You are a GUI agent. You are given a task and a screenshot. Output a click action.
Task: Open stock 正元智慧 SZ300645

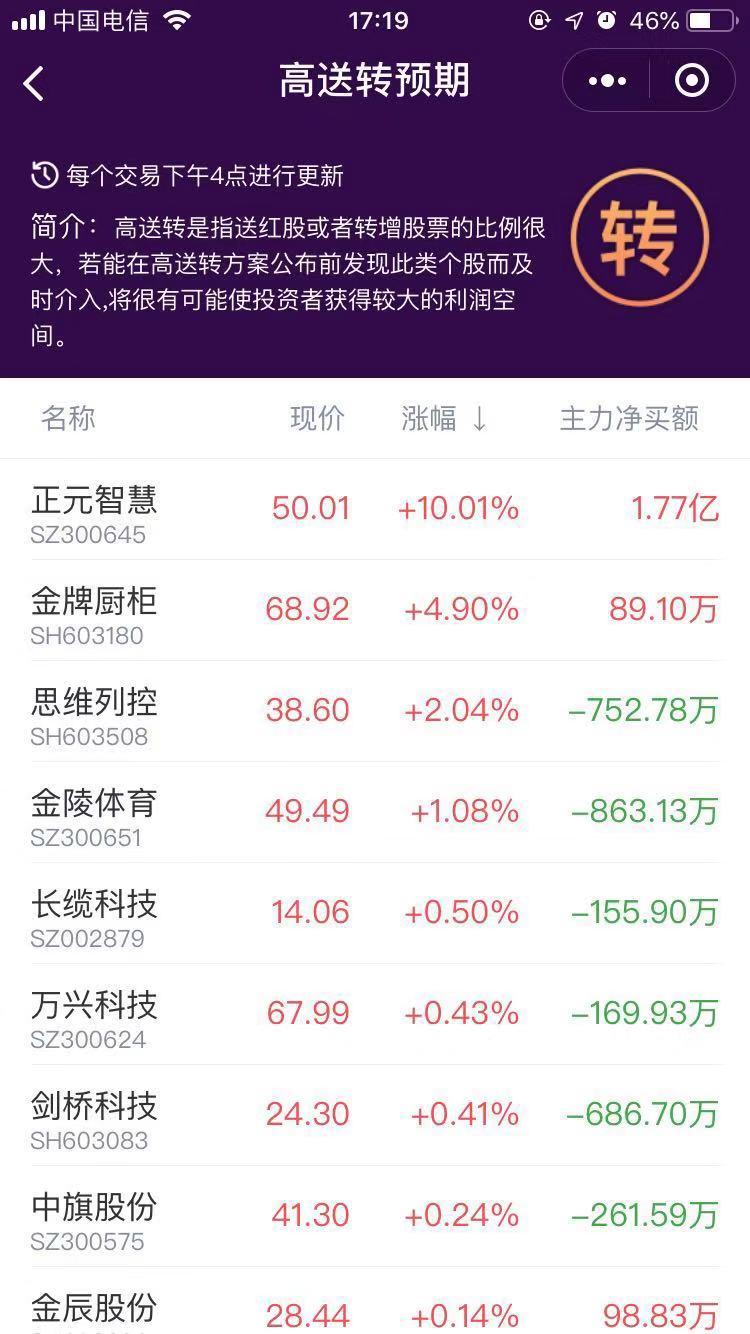375,510
